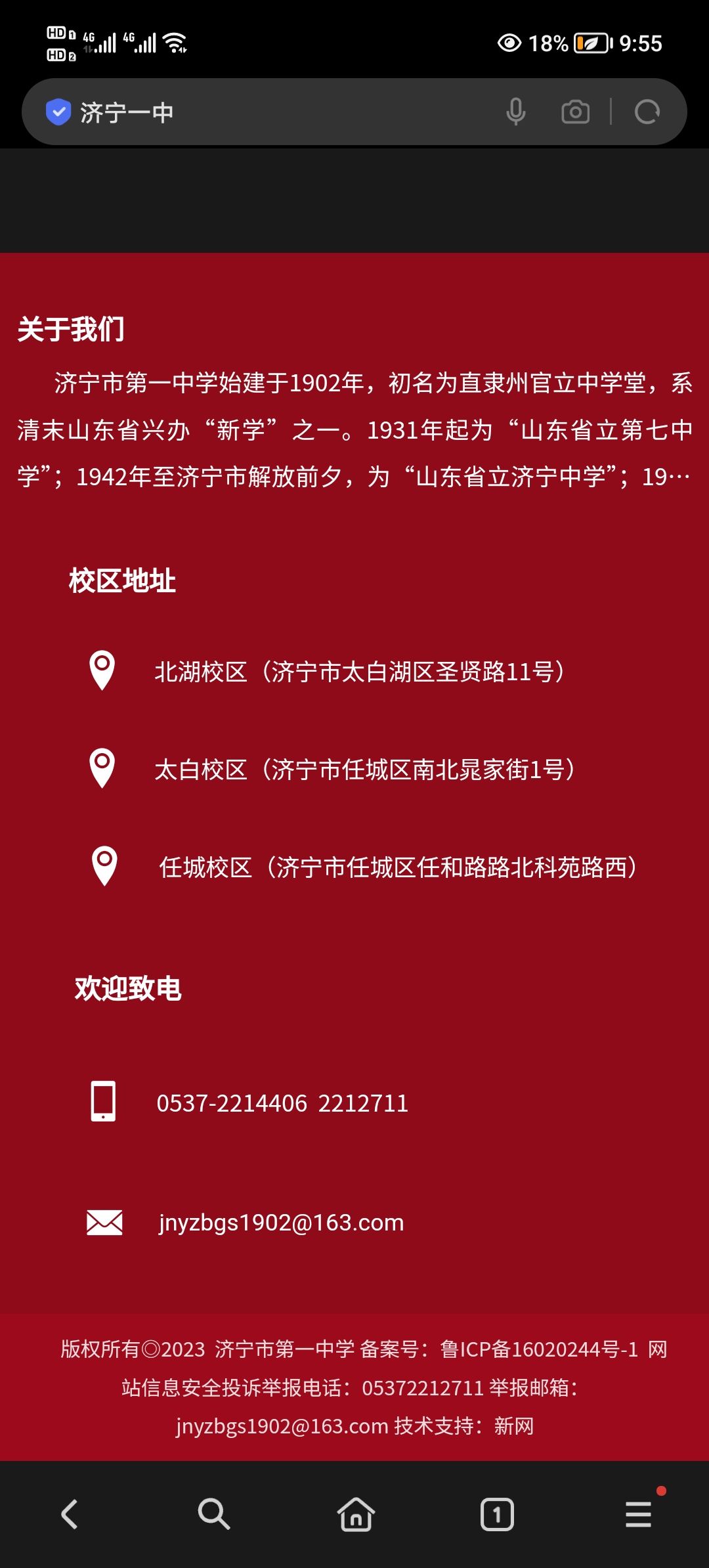Open the 鲁ICP备16020244号-1 record link
The image size is (709, 1568).
pyautogui.click(x=539, y=1349)
